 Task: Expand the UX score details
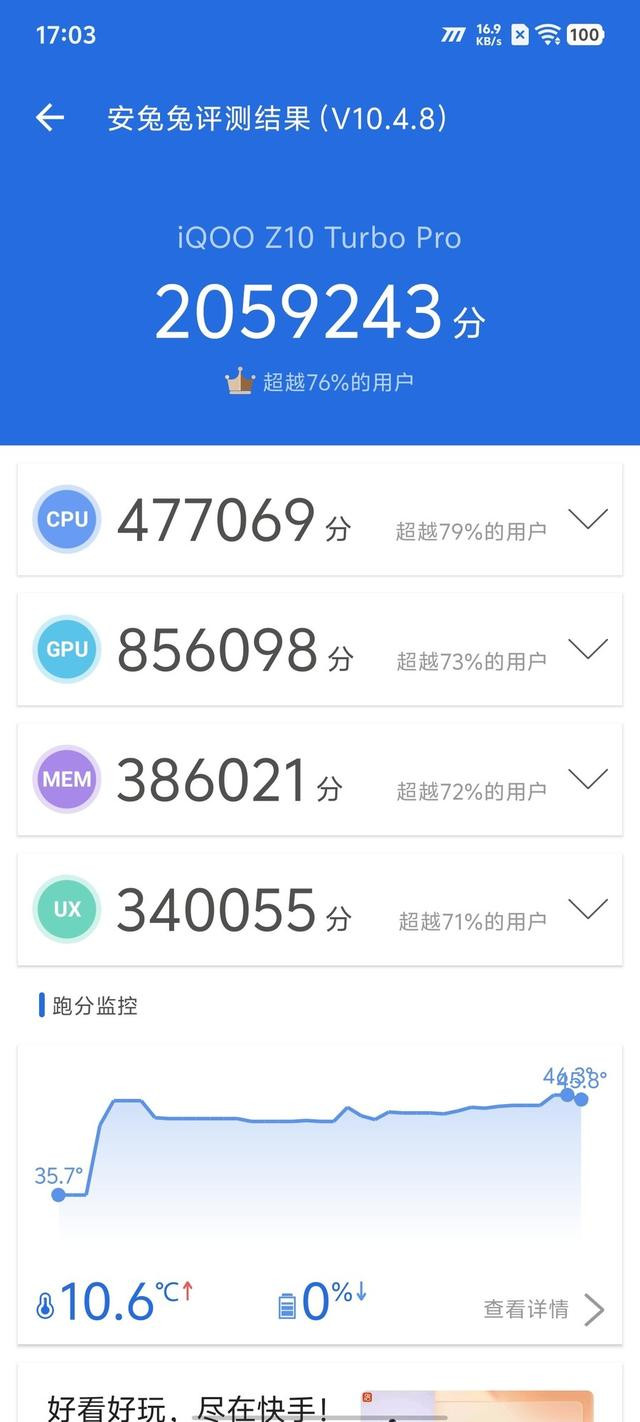(587, 909)
